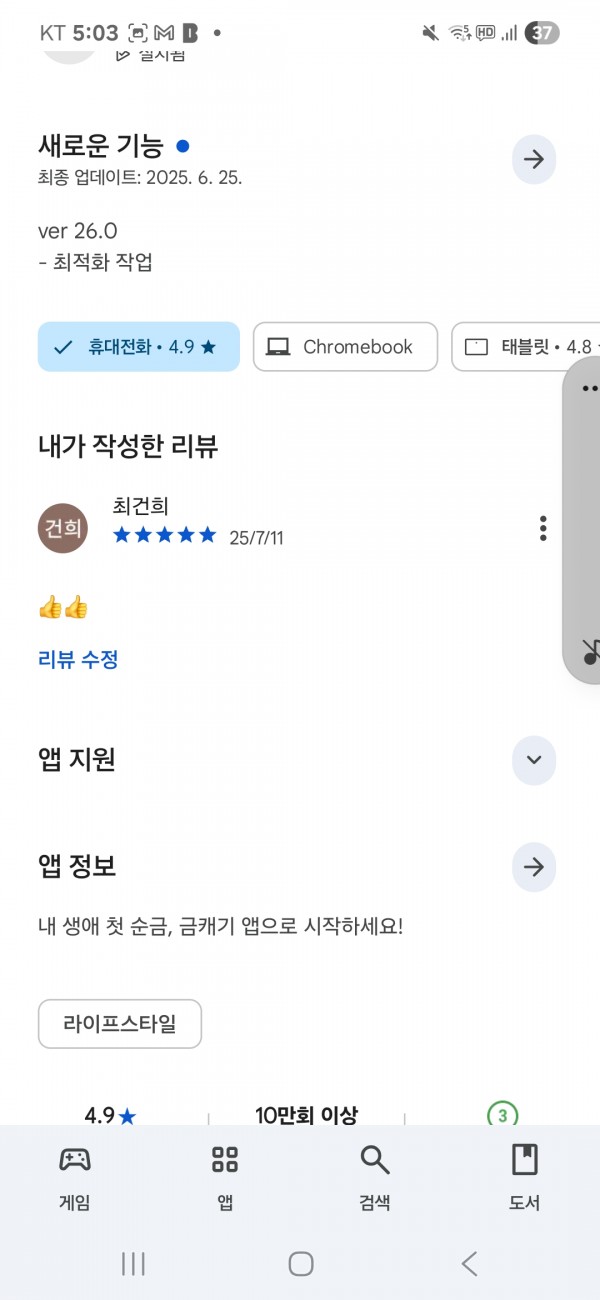Viewport: 600px width, 1300px height.
Task: Select the 태블릿 rating chip
Action: click(x=526, y=347)
